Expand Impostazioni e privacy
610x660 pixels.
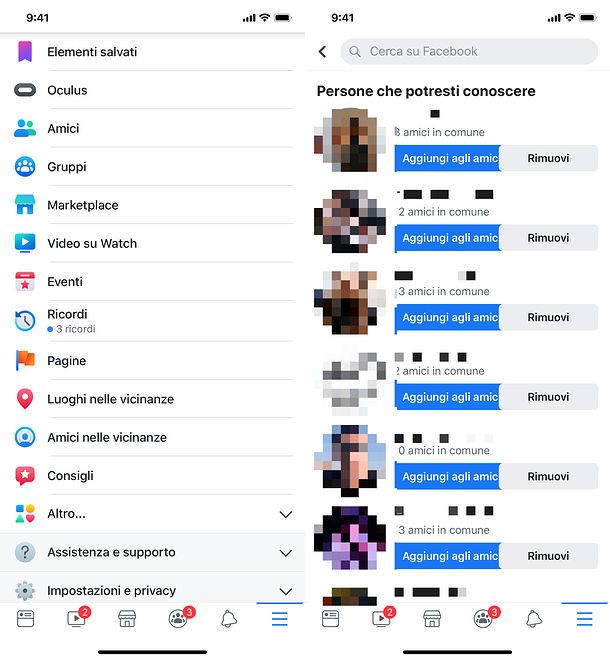click(x=150, y=590)
